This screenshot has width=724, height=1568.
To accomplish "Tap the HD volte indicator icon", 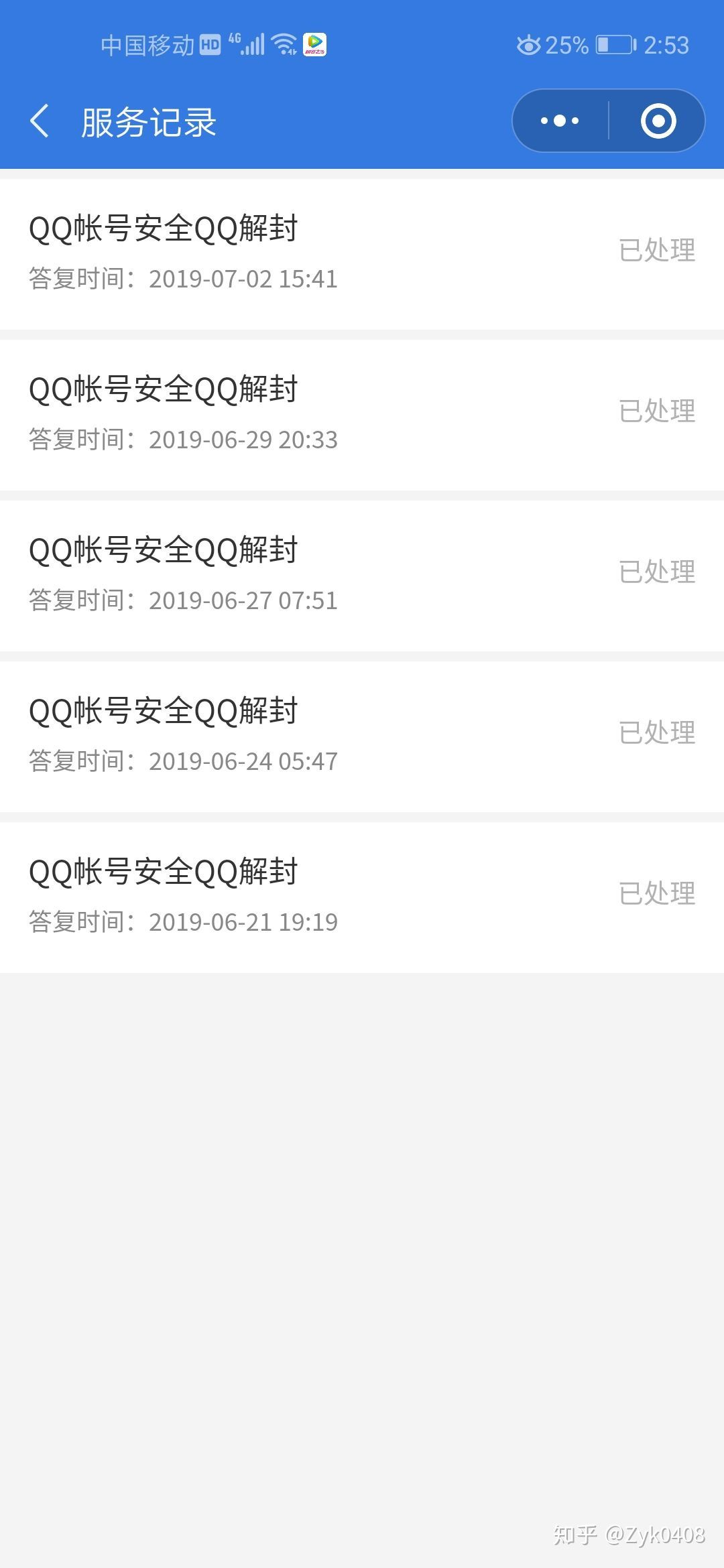I will point(208,44).
